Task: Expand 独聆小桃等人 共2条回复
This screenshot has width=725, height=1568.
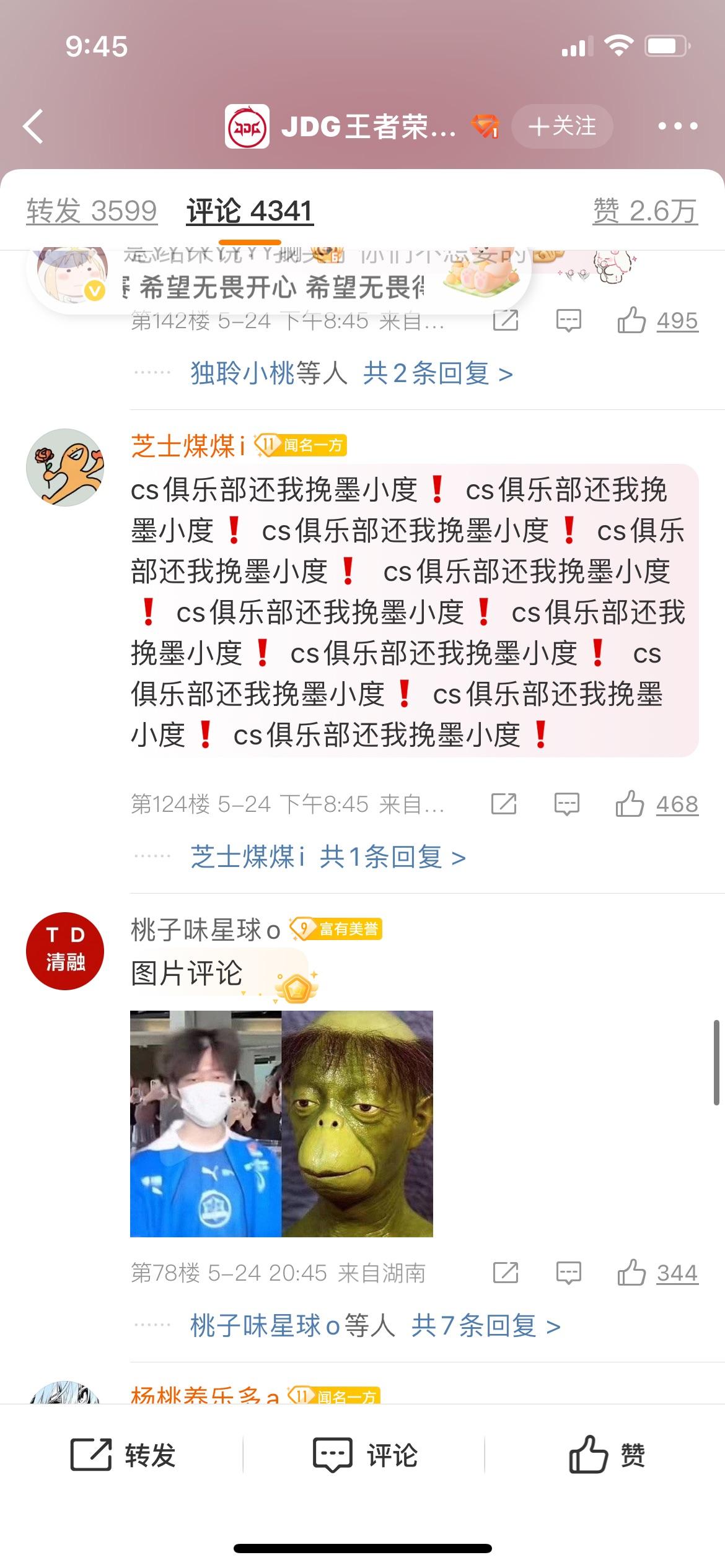Action: coord(351,373)
